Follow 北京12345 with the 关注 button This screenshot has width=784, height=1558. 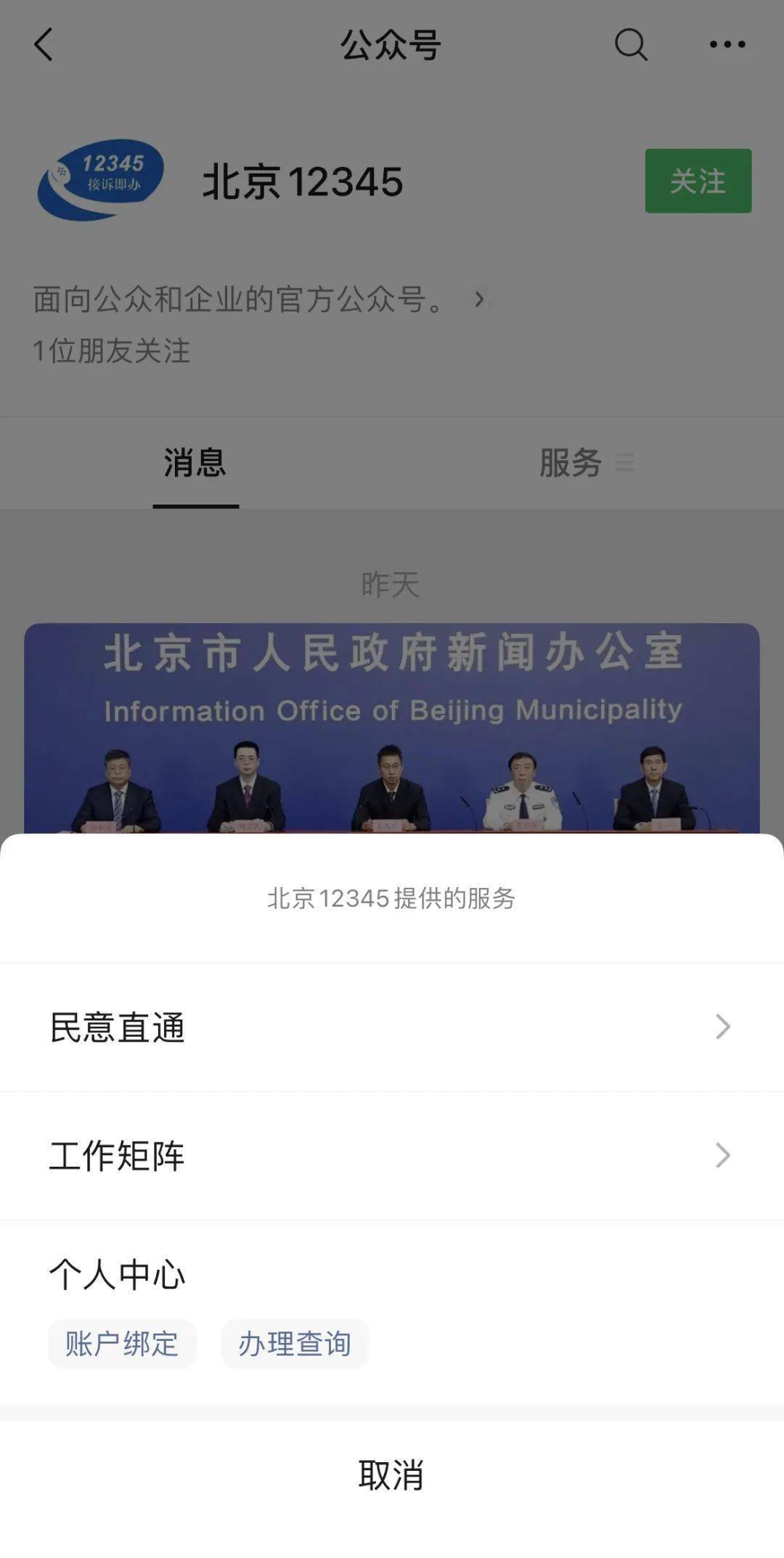(698, 181)
